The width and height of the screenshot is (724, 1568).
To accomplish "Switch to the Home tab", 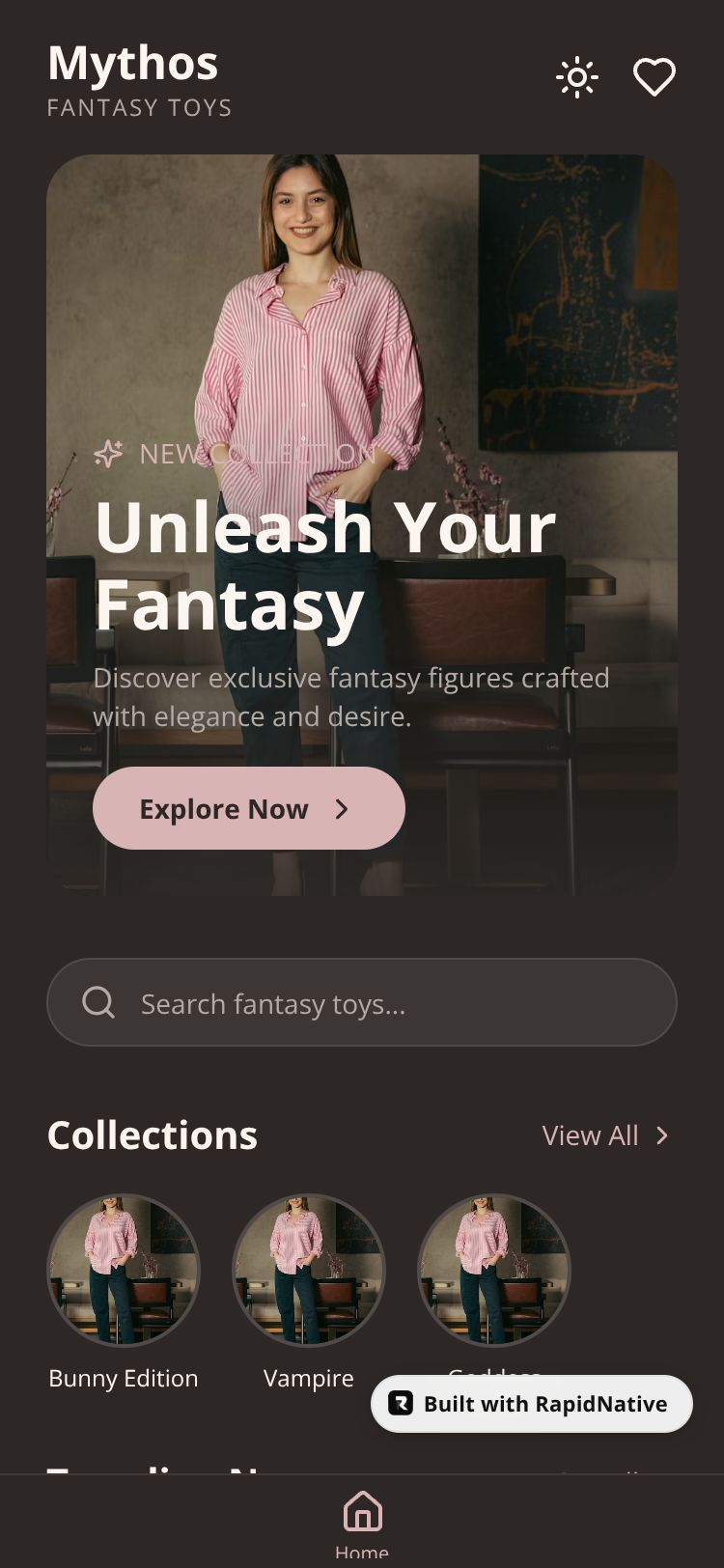I will coord(362,1522).
